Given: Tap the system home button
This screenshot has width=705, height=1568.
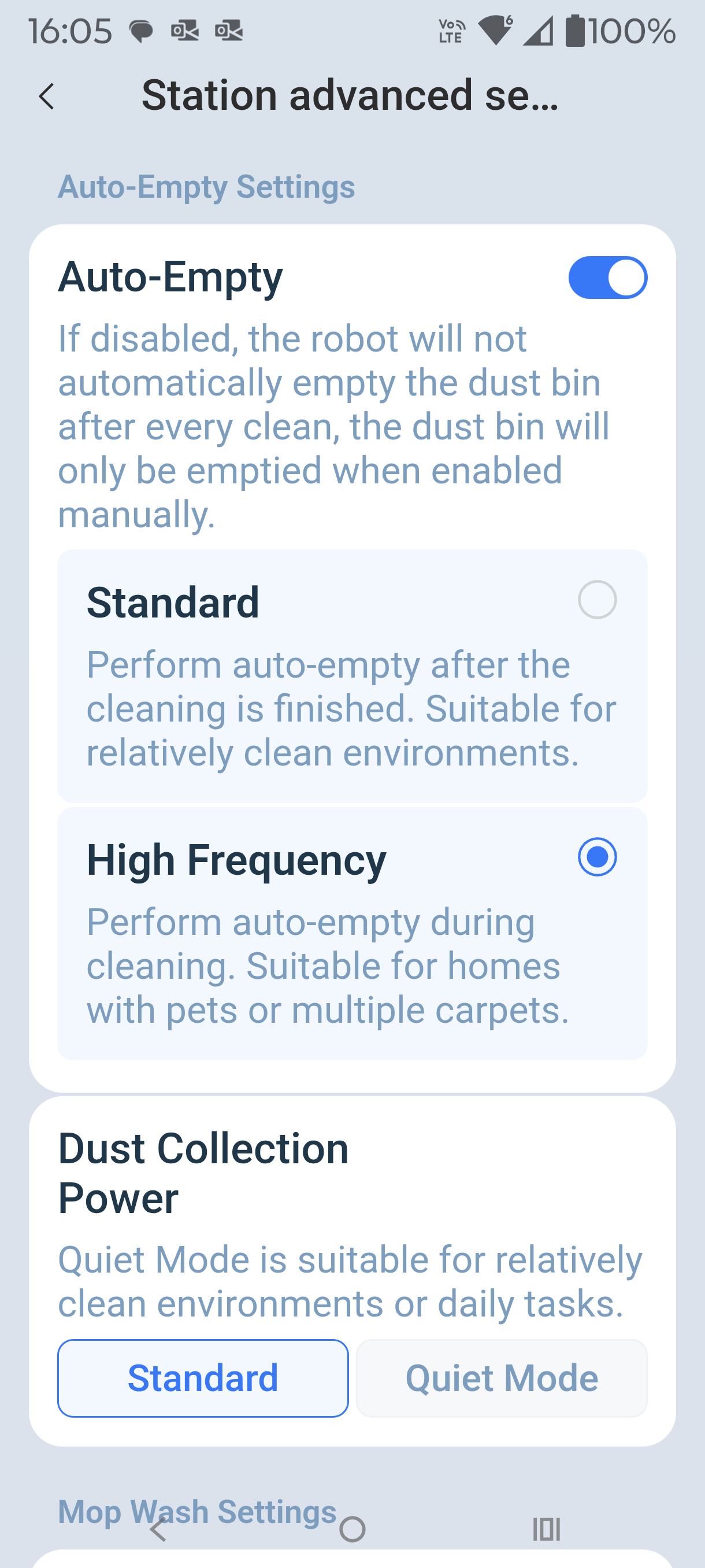Looking at the screenshot, I should pos(352,1529).
